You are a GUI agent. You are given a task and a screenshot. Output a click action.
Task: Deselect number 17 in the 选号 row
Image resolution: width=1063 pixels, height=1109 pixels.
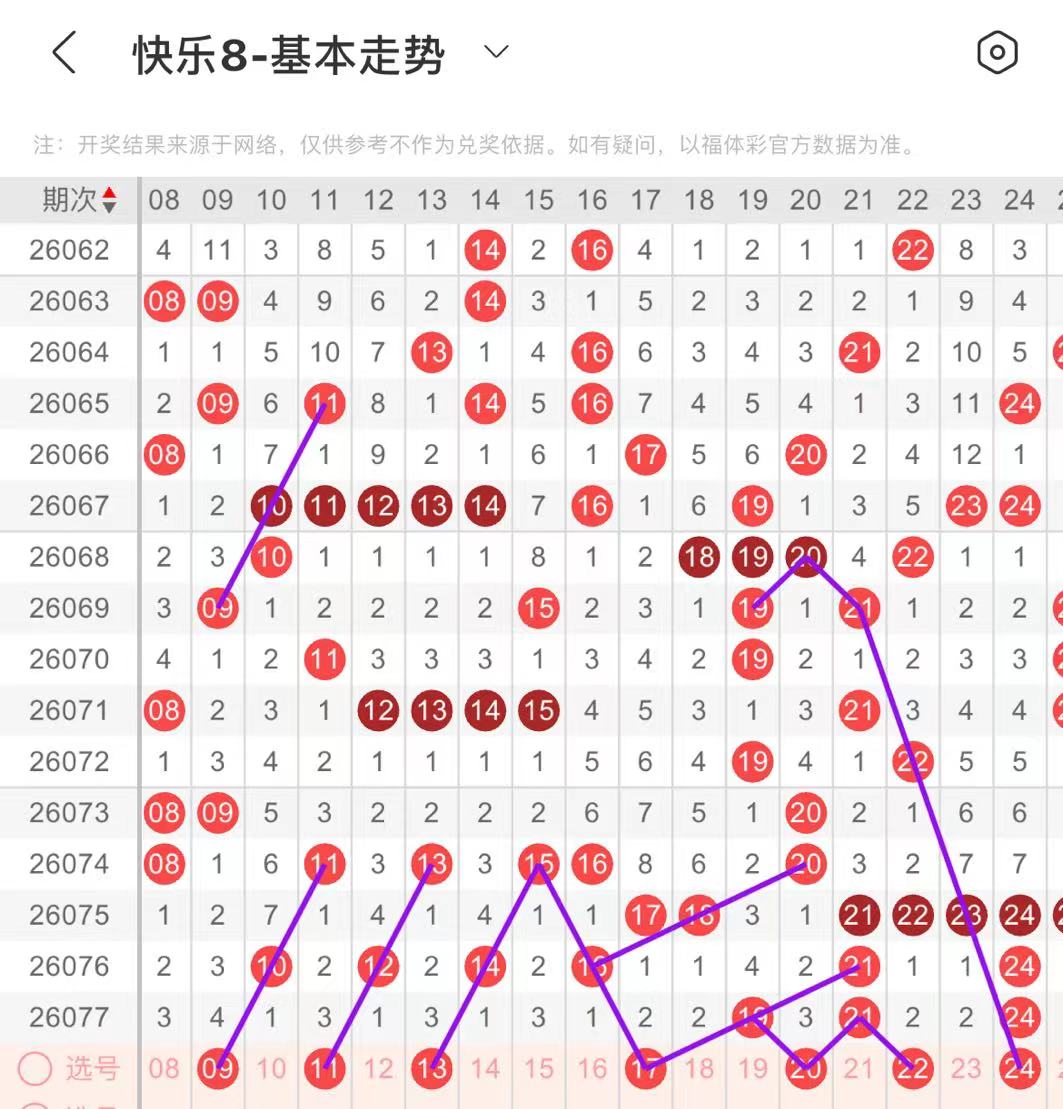[x=645, y=1069]
